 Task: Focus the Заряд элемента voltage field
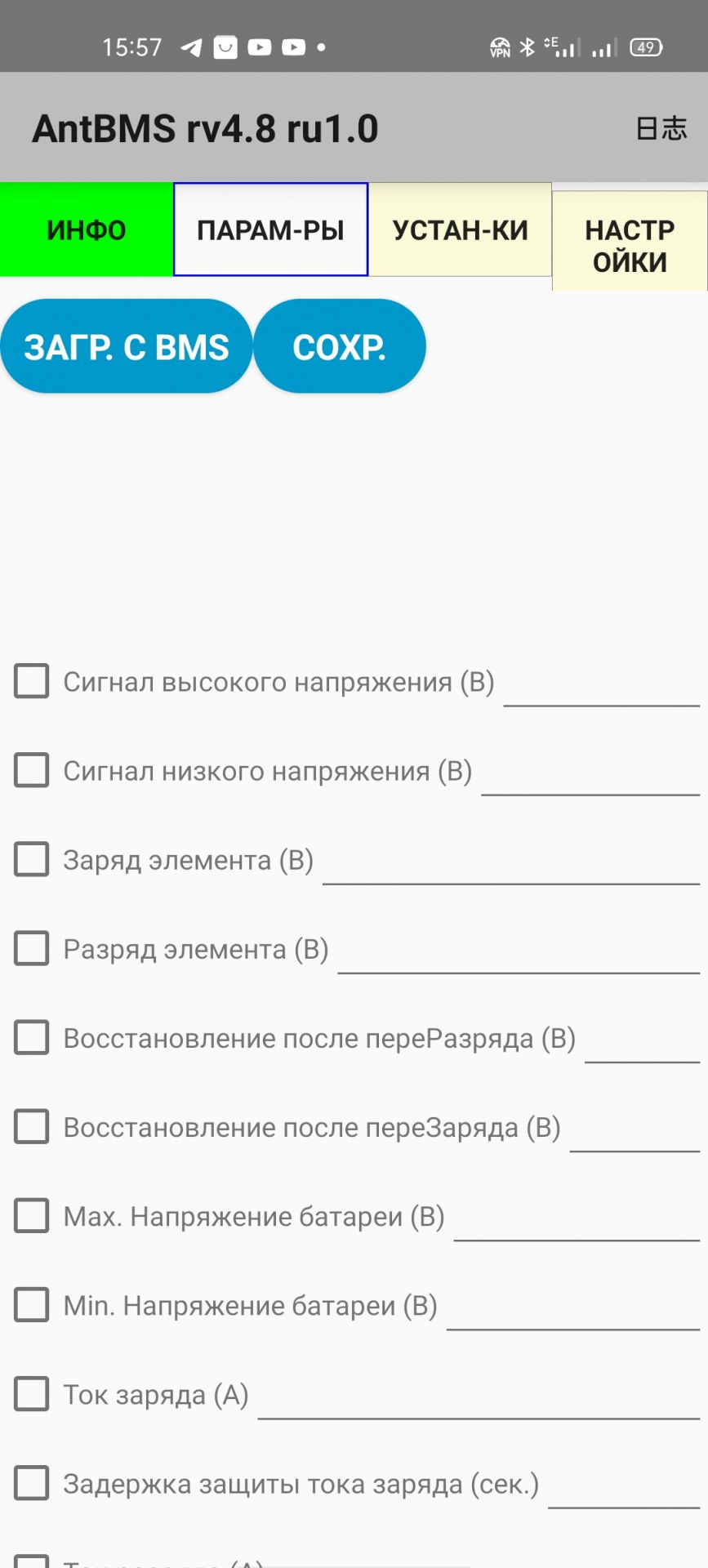tap(510, 862)
